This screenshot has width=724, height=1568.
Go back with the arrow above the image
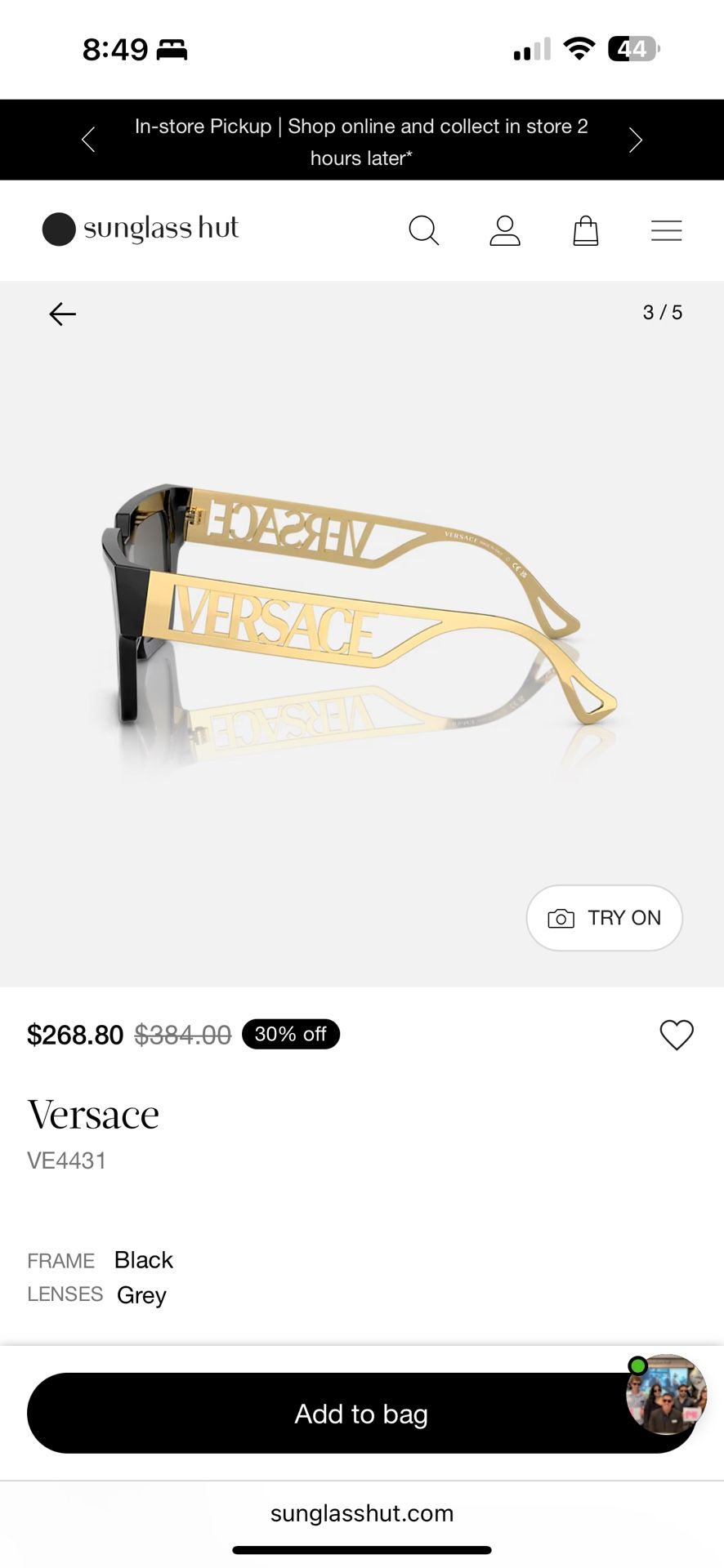pos(62,314)
